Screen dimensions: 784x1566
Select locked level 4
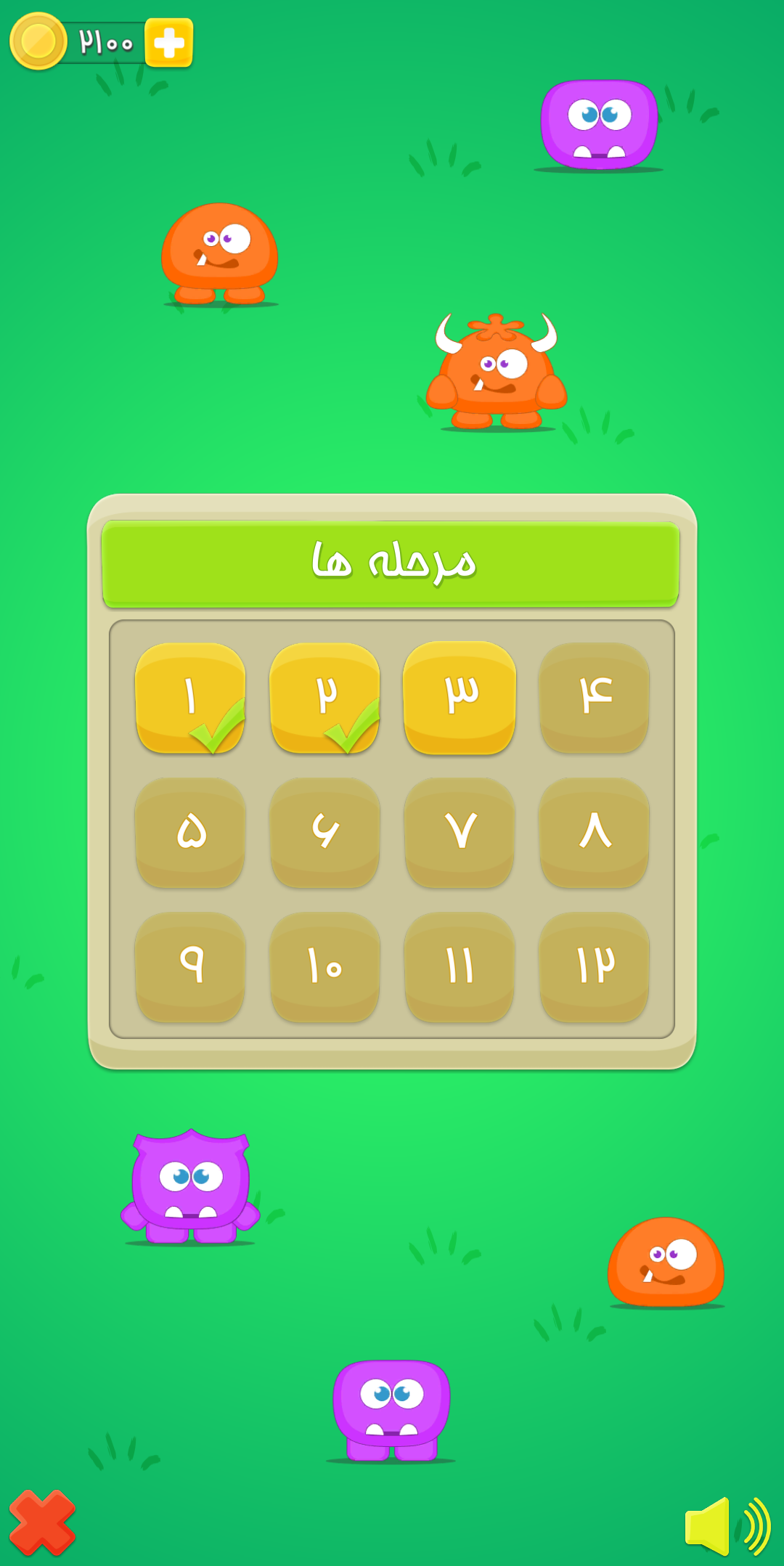tap(595, 698)
